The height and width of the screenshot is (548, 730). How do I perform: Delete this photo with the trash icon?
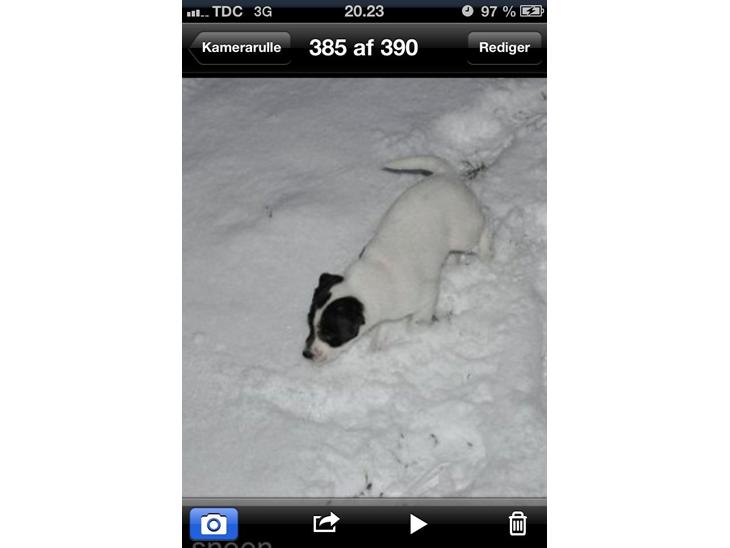coord(517,523)
